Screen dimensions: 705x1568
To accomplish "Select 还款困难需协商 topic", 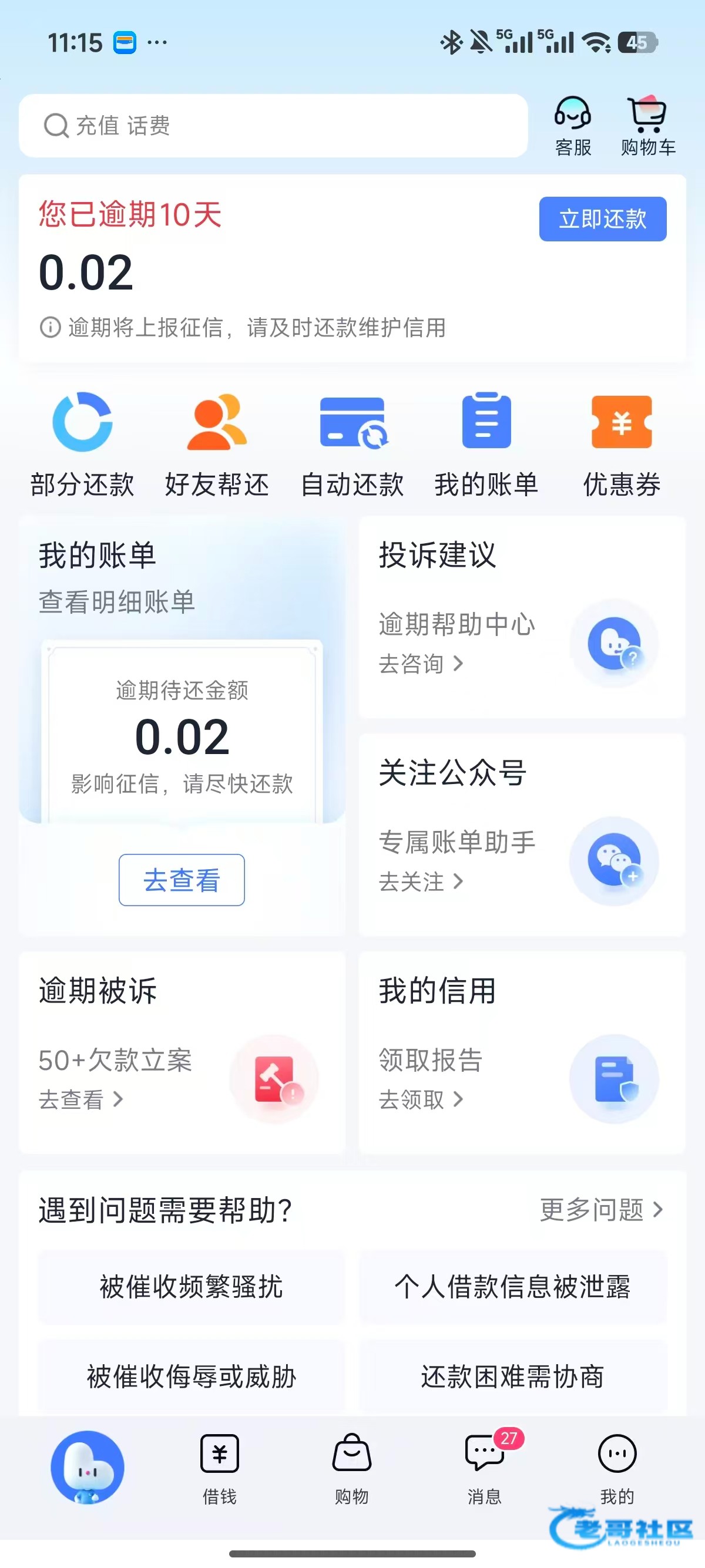I will pyautogui.click(x=513, y=1377).
